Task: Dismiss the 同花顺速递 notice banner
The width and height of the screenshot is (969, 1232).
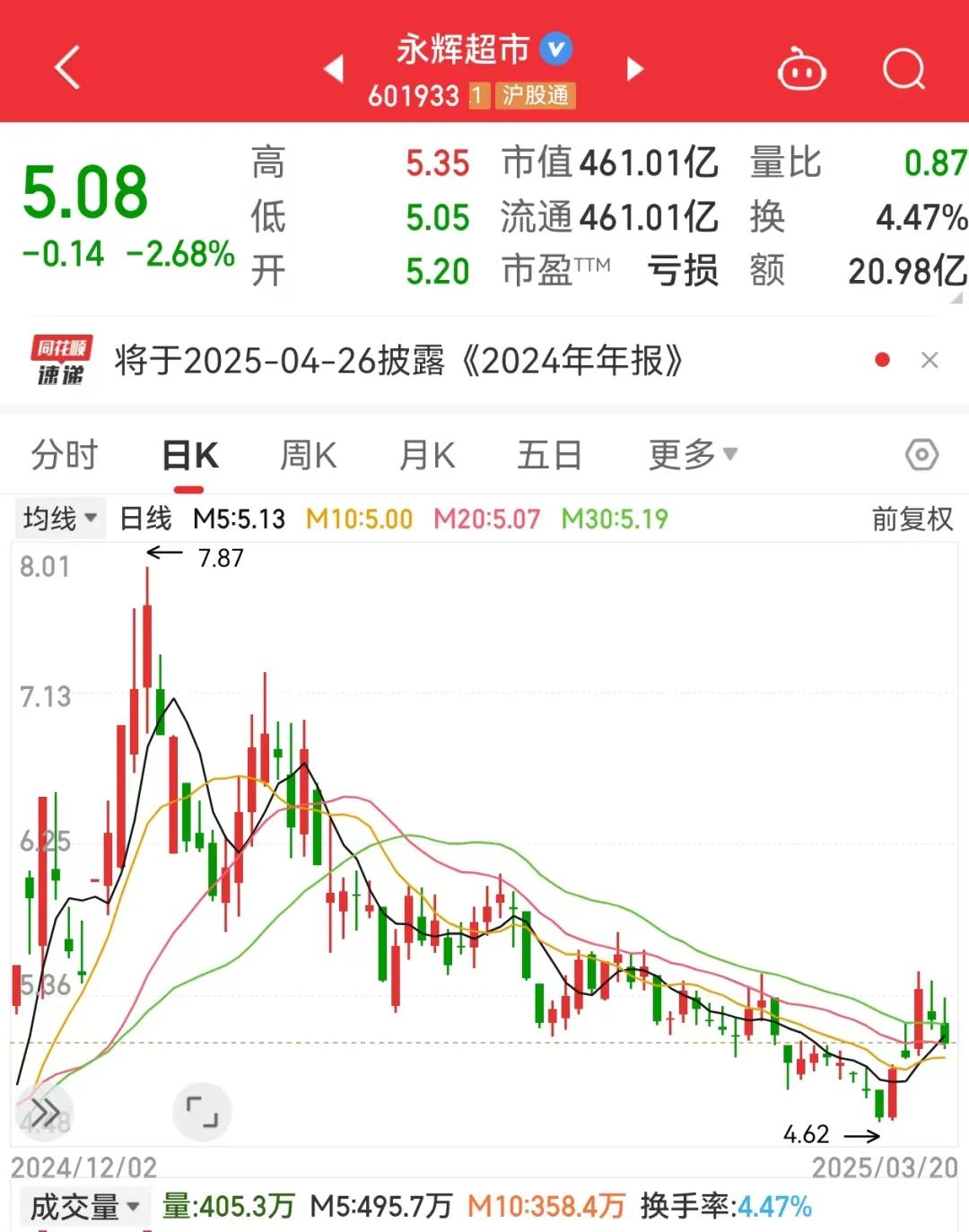Action: pyautogui.click(x=930, y=361)
